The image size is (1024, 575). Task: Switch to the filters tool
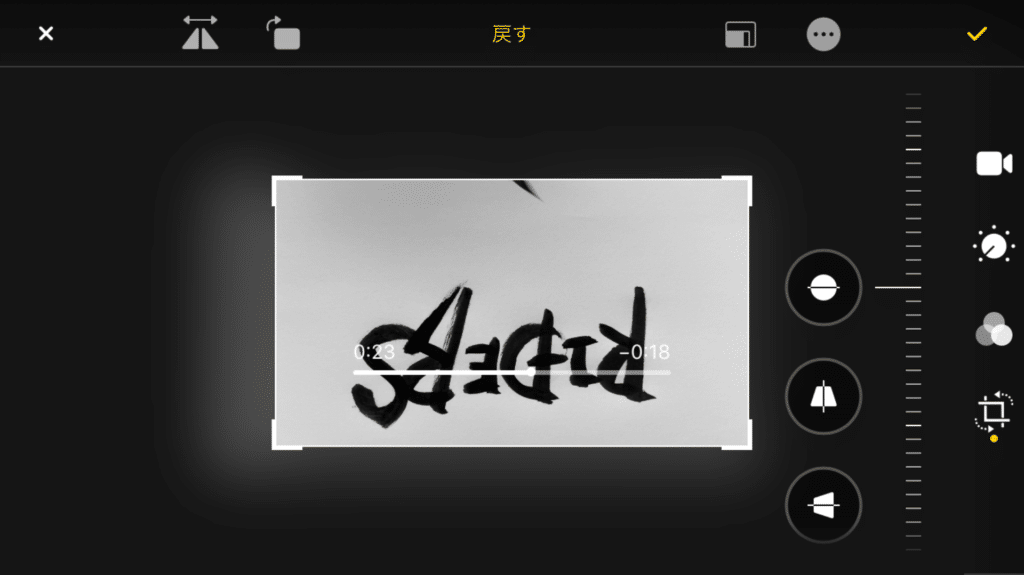coord(993,330)
